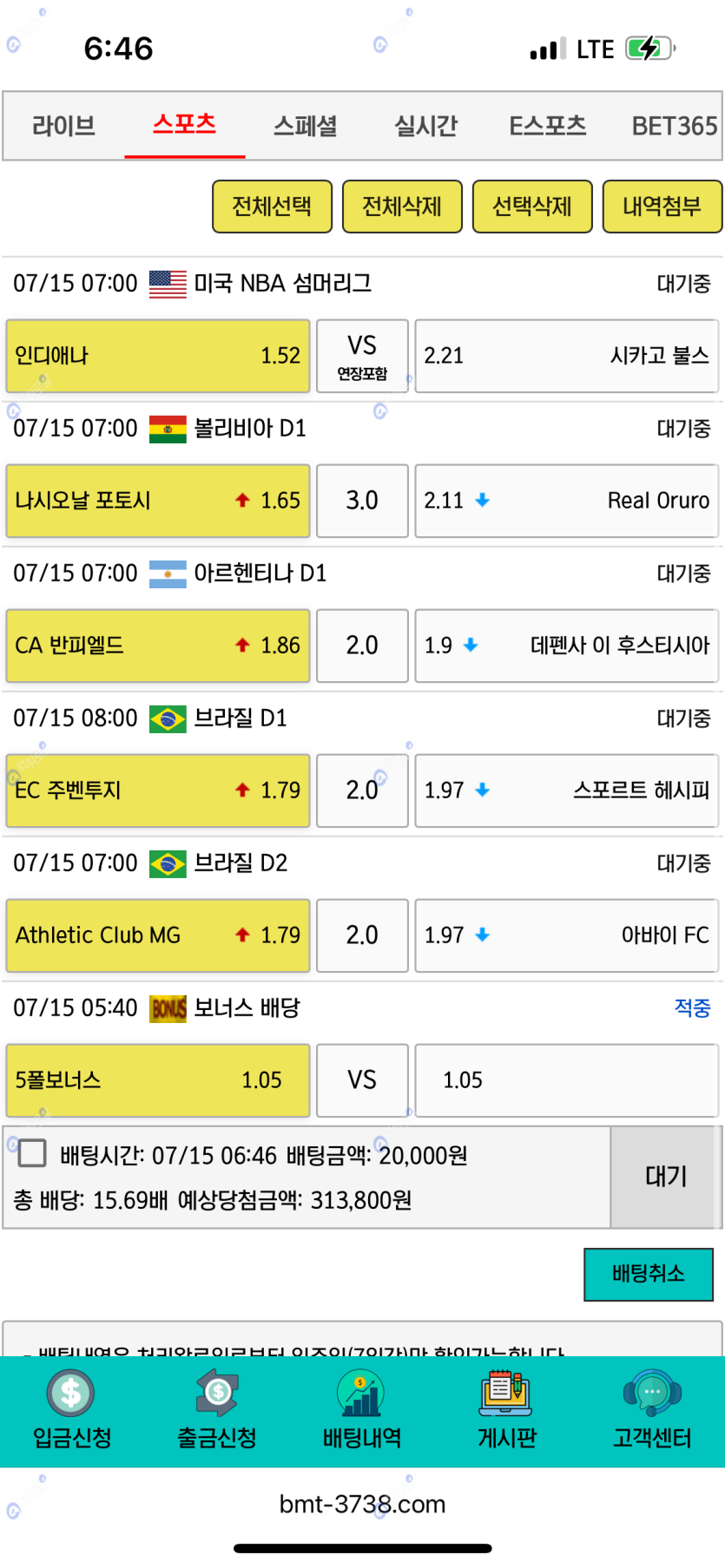Tap the 전체삭제 button
The image size is (725, 1568).
(x=402, y=207)
